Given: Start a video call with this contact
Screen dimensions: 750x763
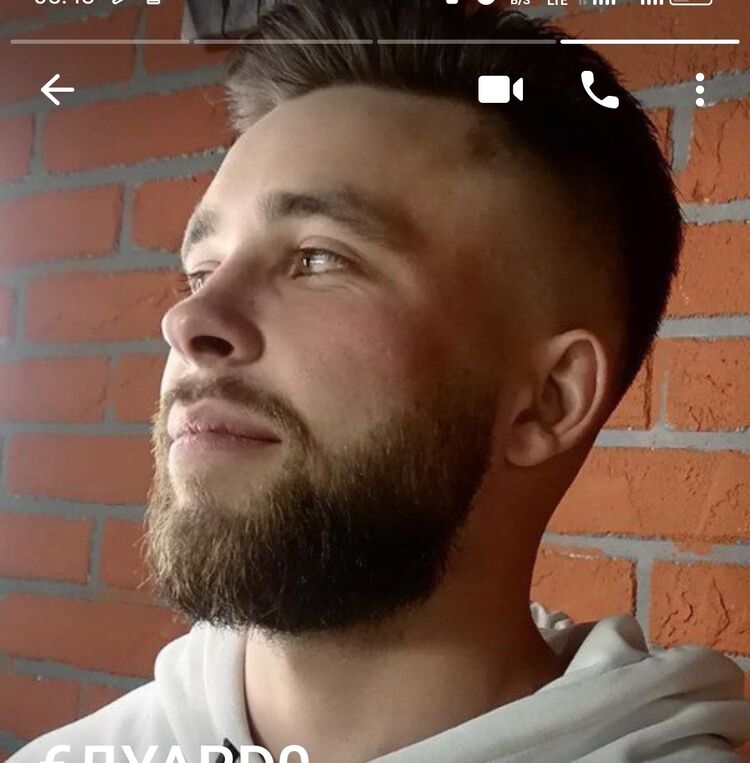Looking at the screenshot, I should tap(500, 90).
